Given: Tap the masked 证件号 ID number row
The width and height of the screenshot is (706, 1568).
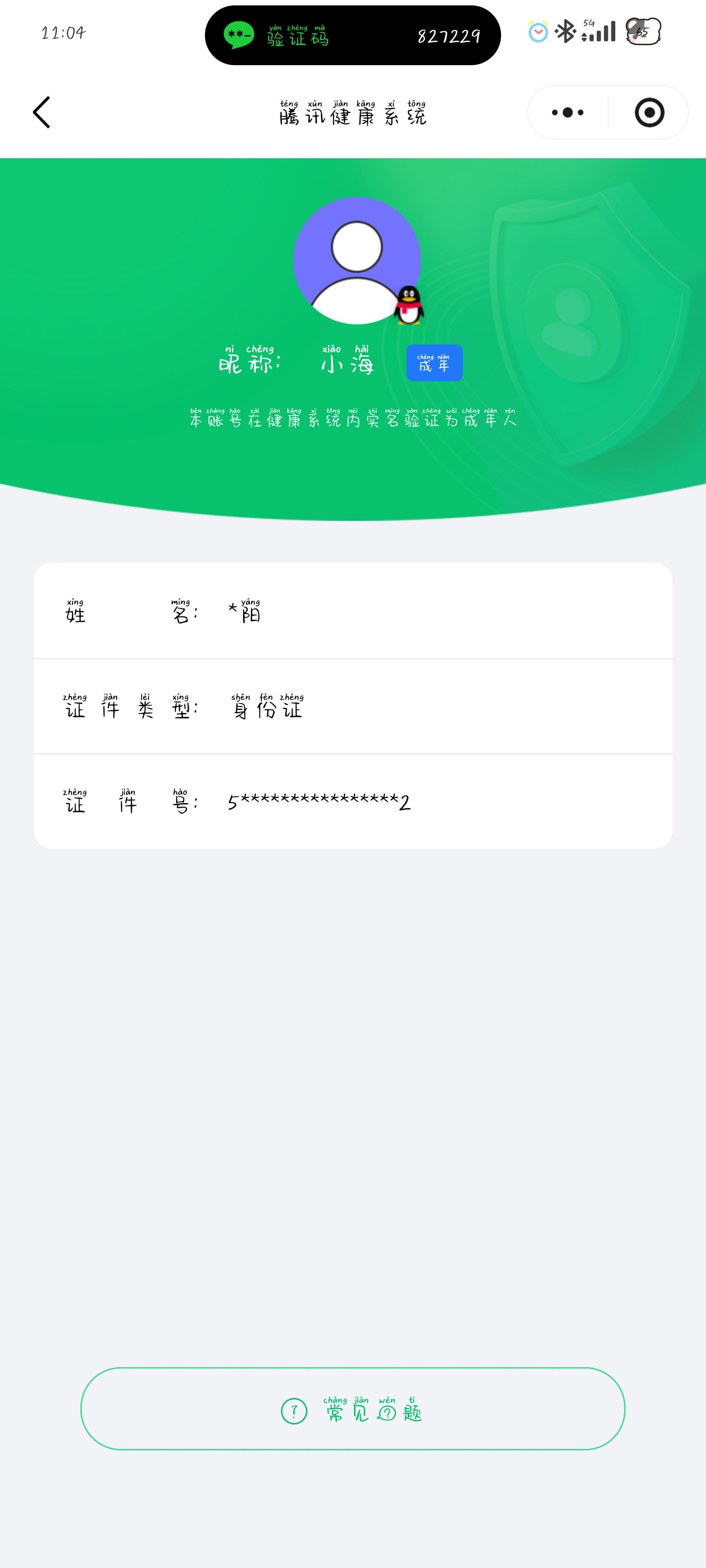Looking at the screenshot, I should (x=353, y=804).
